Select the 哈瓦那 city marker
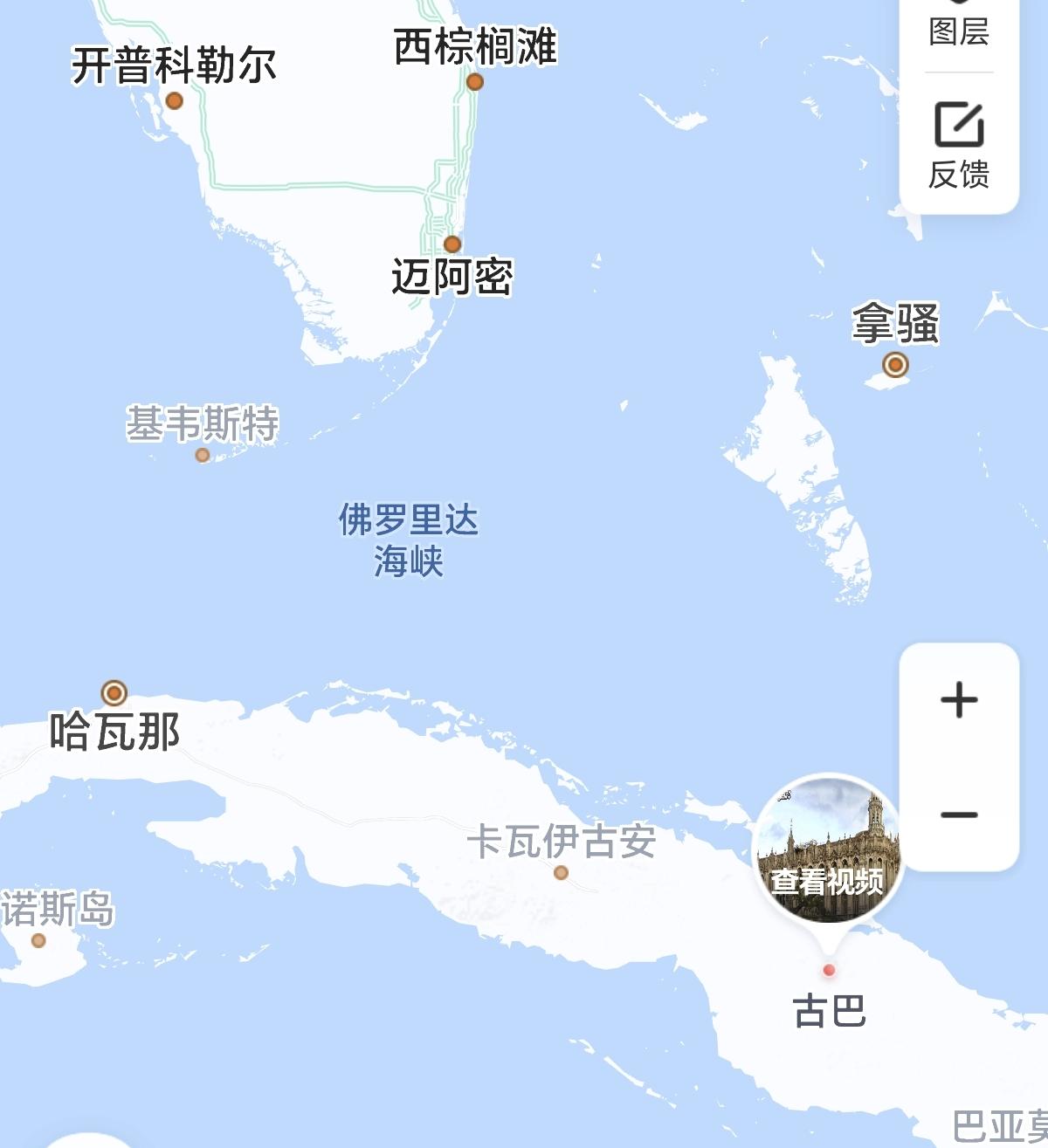Screen dimensions: 1048x1148 (x=114, y=693)
